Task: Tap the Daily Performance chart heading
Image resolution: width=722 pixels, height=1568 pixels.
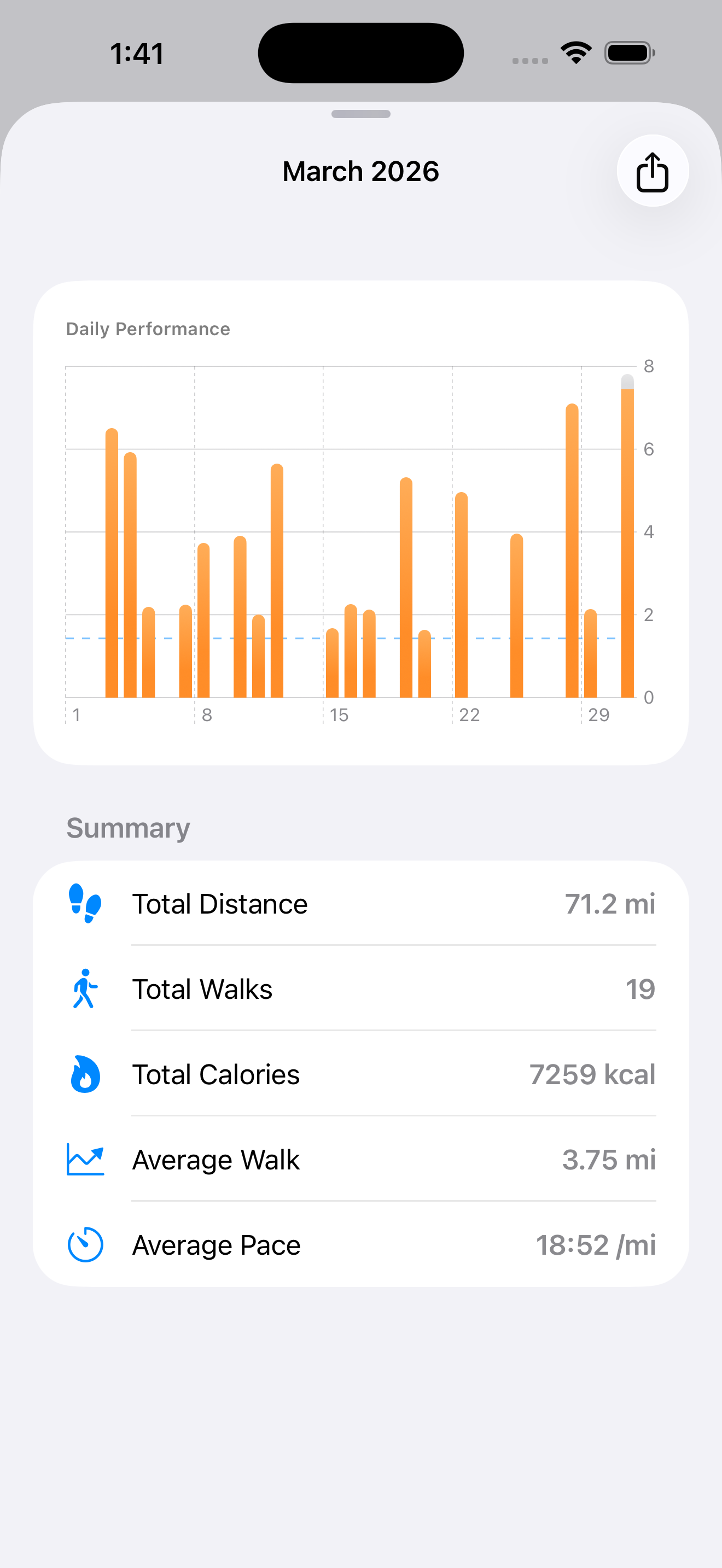Action: [148, 329]
